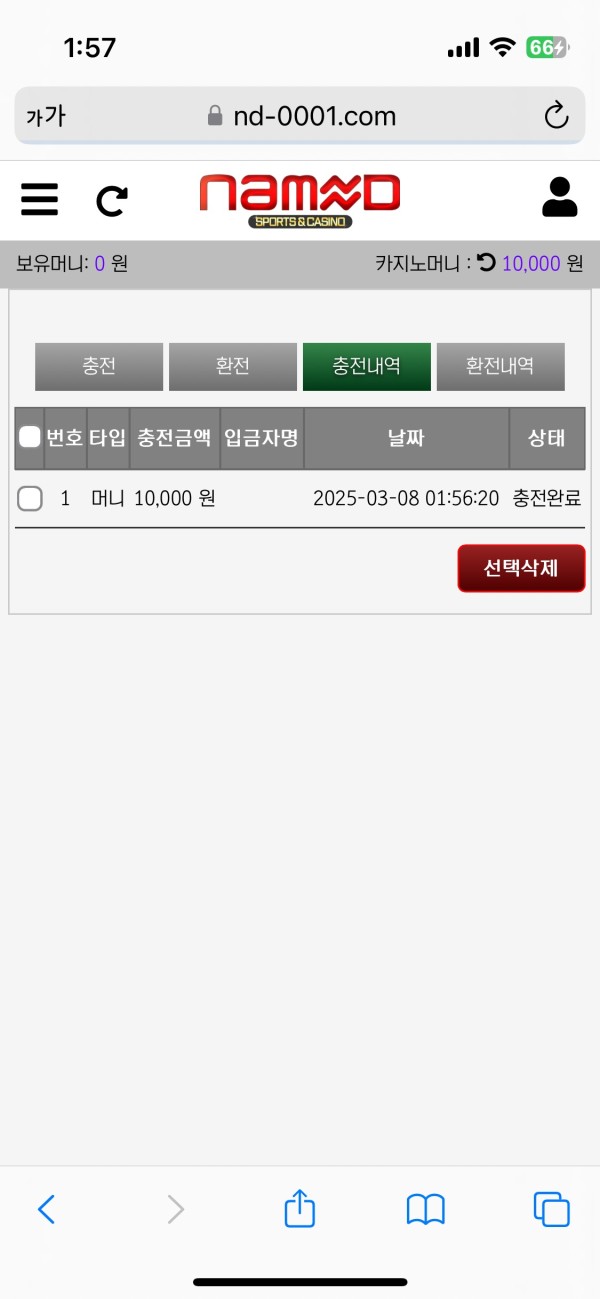
Task: Tap the nd-0001.com address field
Action: 300,116
